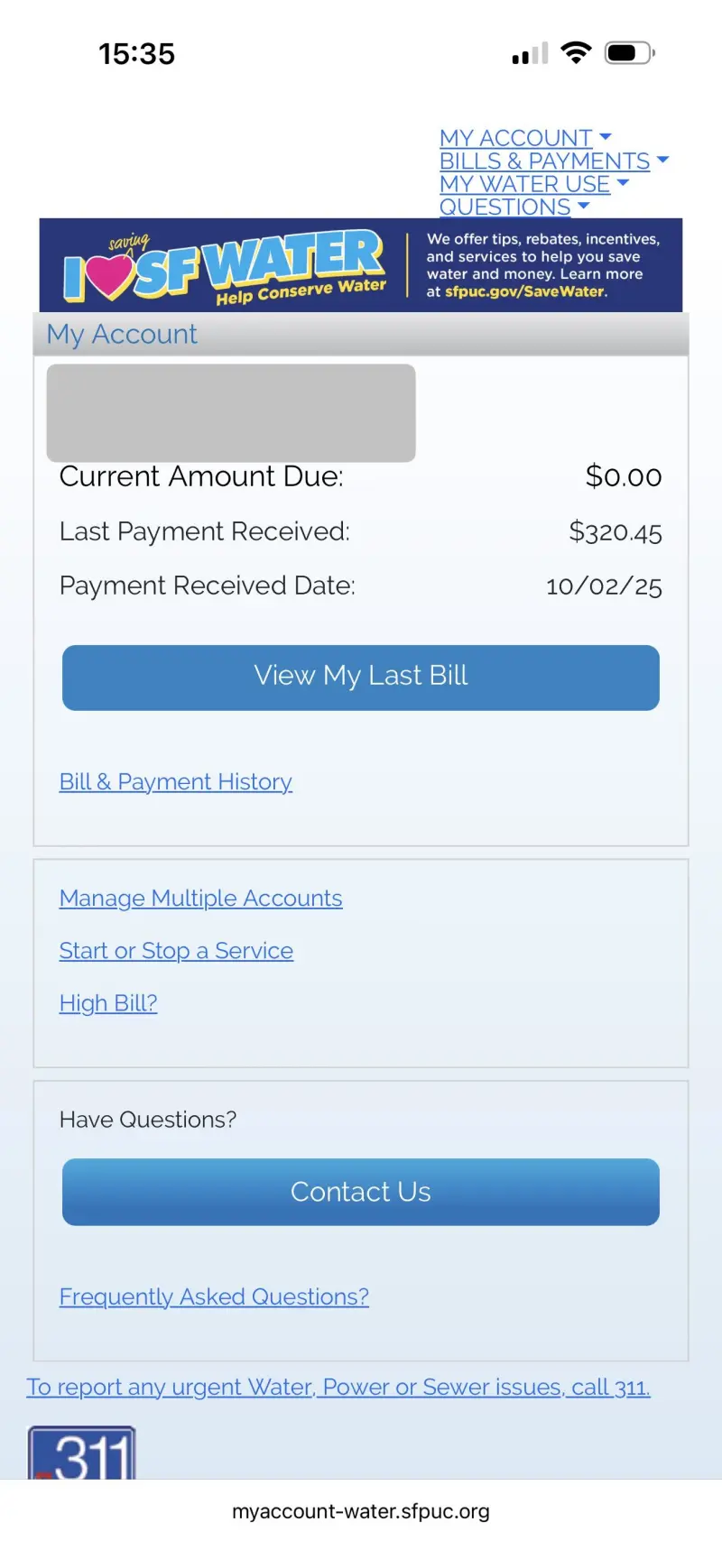This screenshot has height=1568, width=722.
Task: Open the Help Conserve Water banner
Action: click(x=360, y=265)
